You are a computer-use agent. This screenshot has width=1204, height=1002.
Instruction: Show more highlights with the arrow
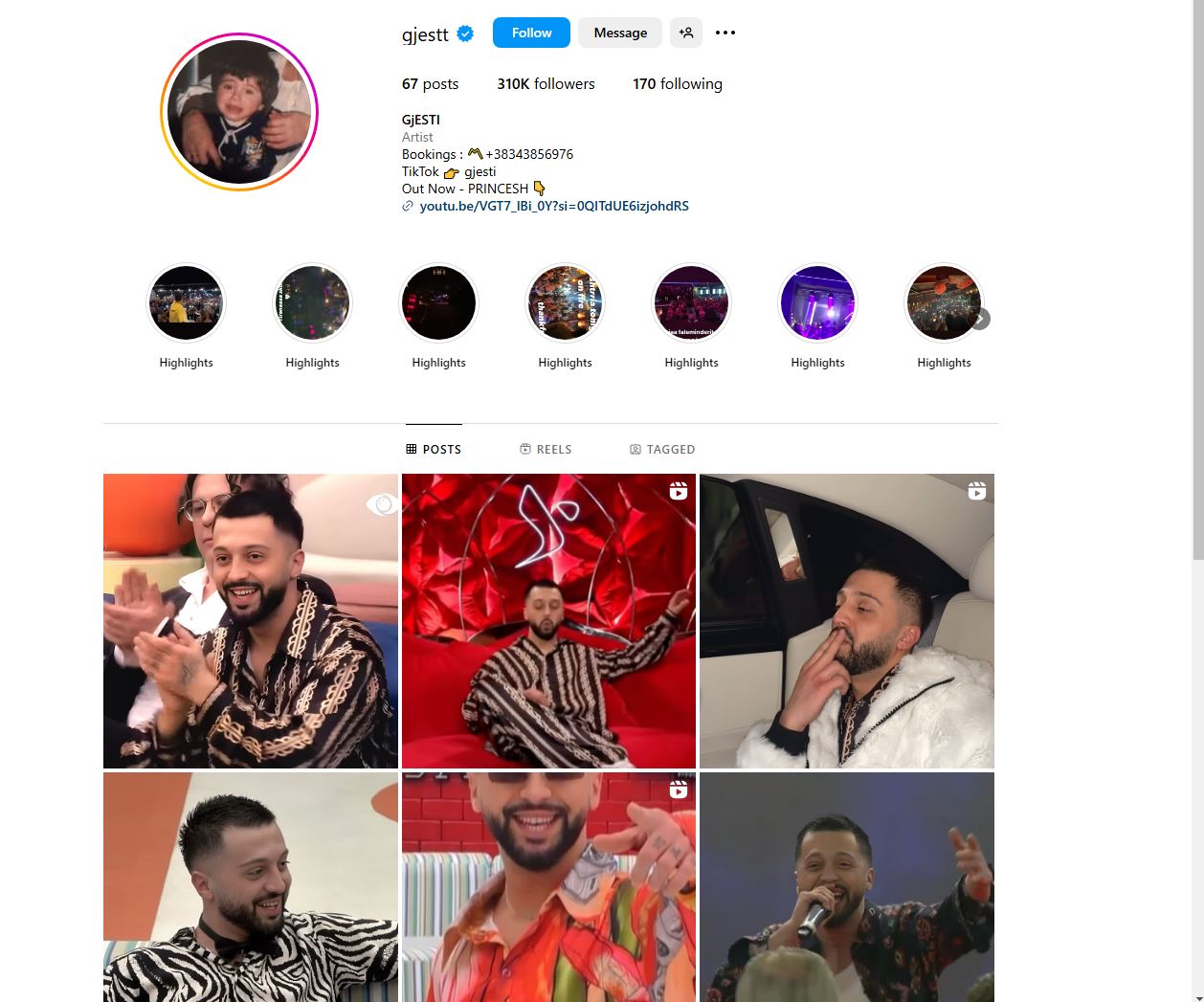click(980, 320)
